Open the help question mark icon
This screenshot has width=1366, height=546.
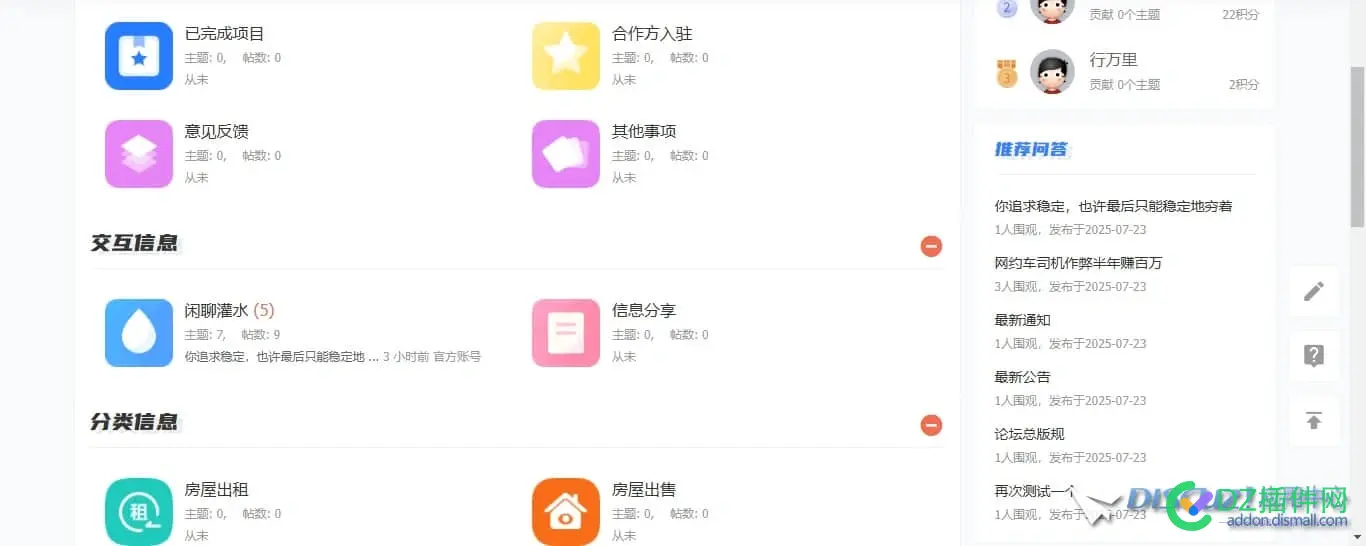(1314, 356)
